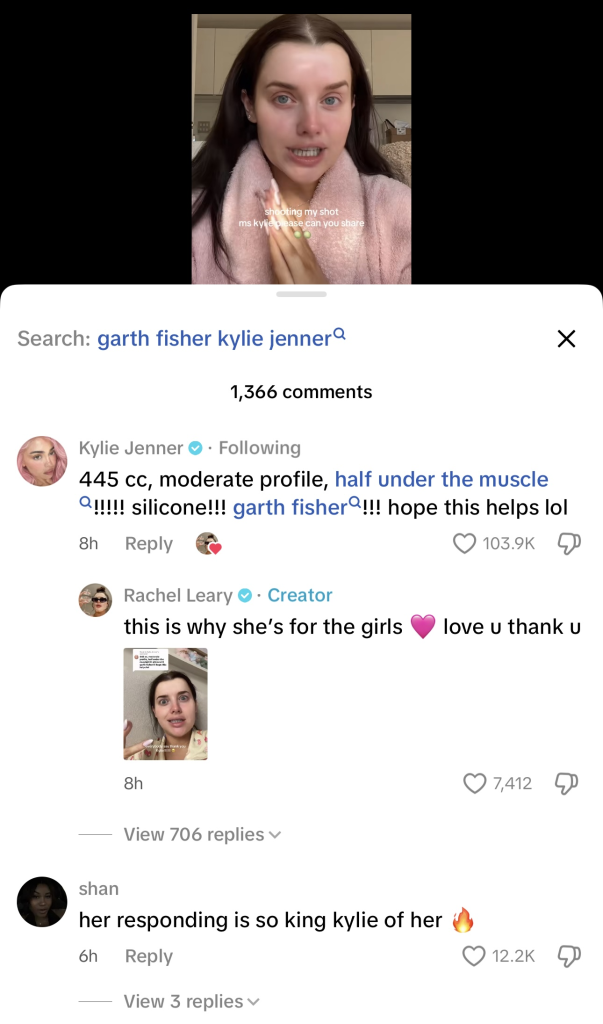This screenshot has height=1024, width=603.
Task: Like Rachel Leary's reply
Action: (475, 784)
